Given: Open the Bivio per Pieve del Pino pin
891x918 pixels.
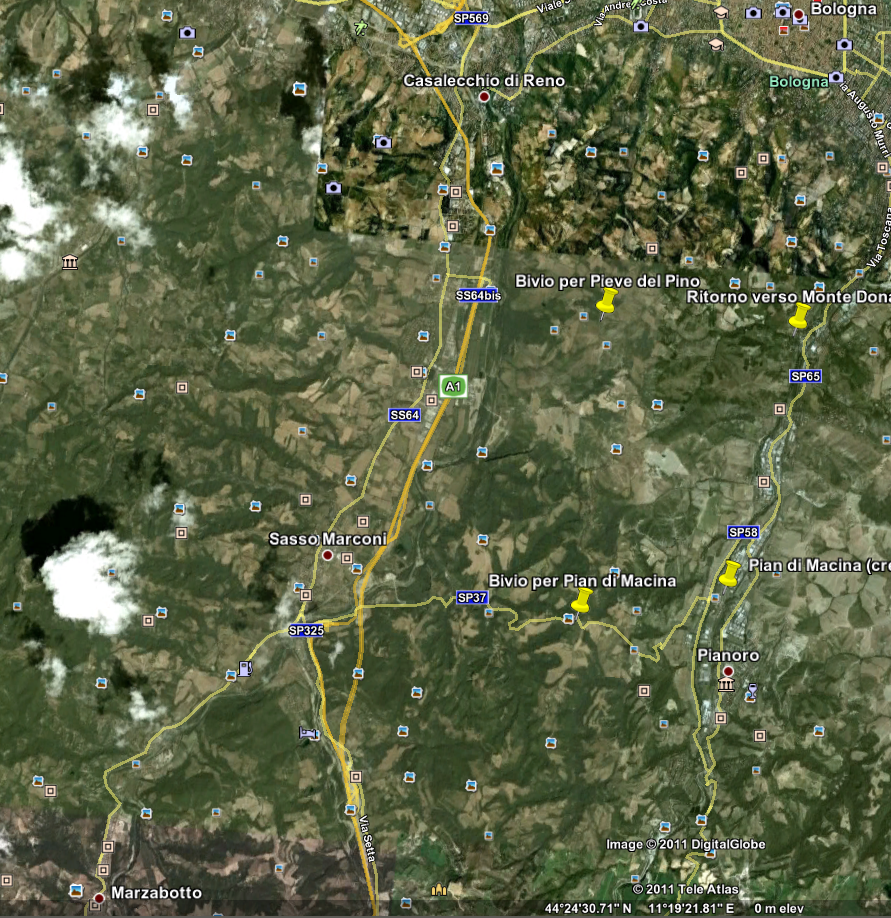Looking at the screenshot, I should [606, 300].
